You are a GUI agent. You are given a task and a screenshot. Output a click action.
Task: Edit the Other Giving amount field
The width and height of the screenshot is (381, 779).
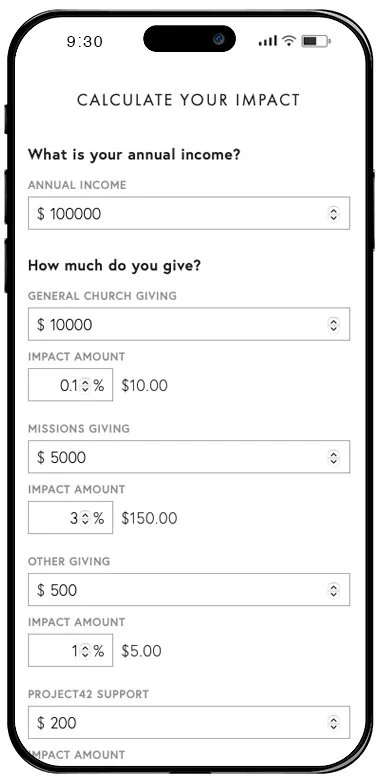(189, 590)
